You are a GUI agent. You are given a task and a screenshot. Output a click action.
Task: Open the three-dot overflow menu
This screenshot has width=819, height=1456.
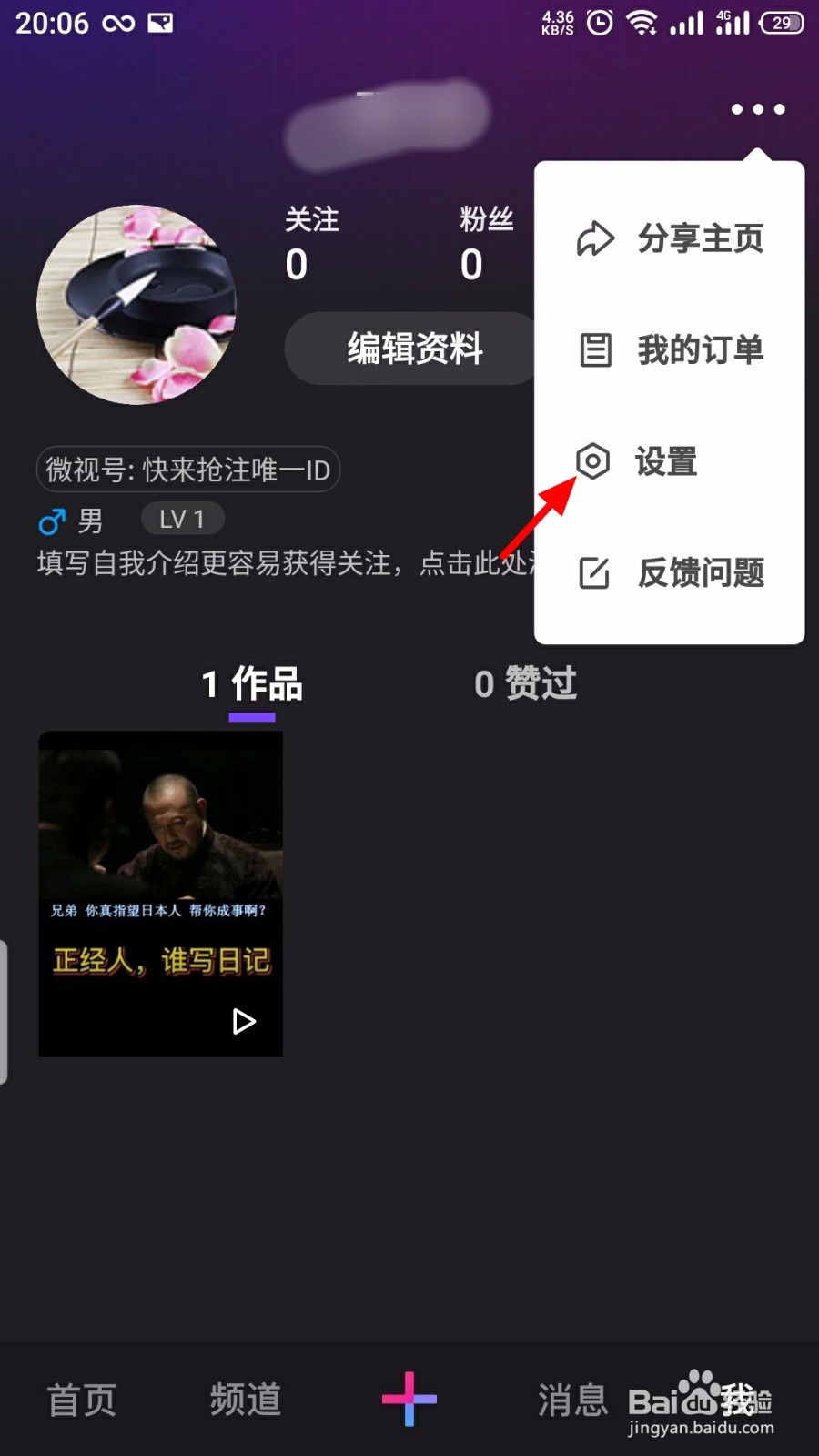pos(757,109)
